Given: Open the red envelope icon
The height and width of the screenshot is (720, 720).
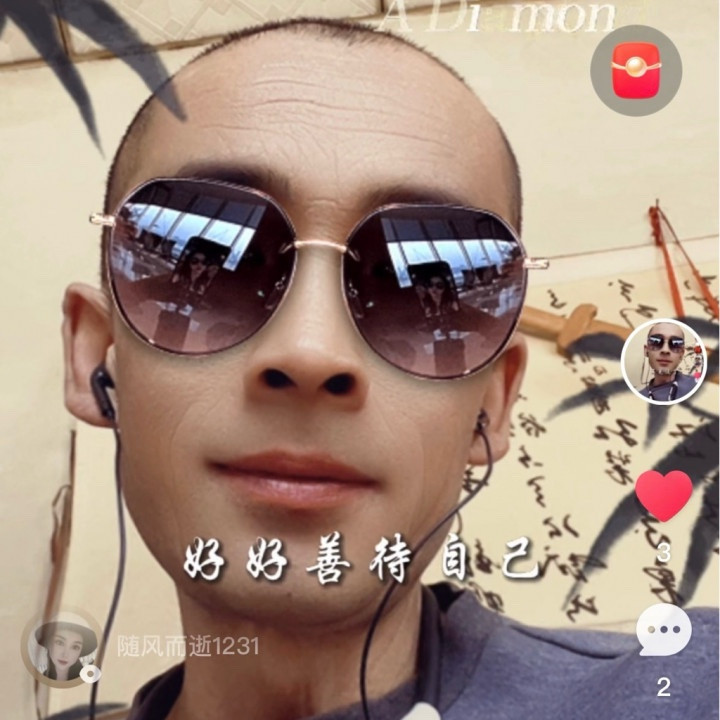Looking at the screenshot, I should [635, 70].
